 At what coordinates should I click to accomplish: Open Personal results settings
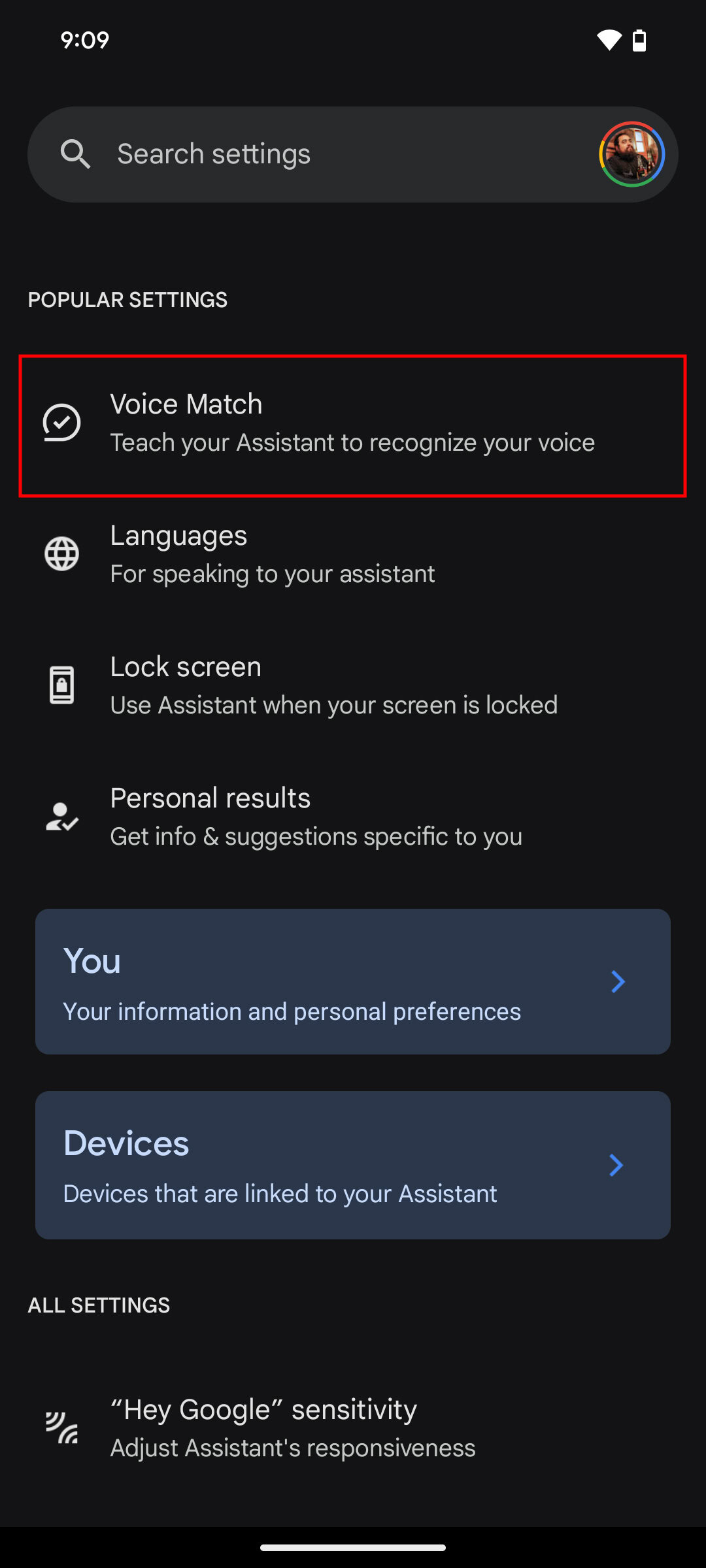click(353, 817)
